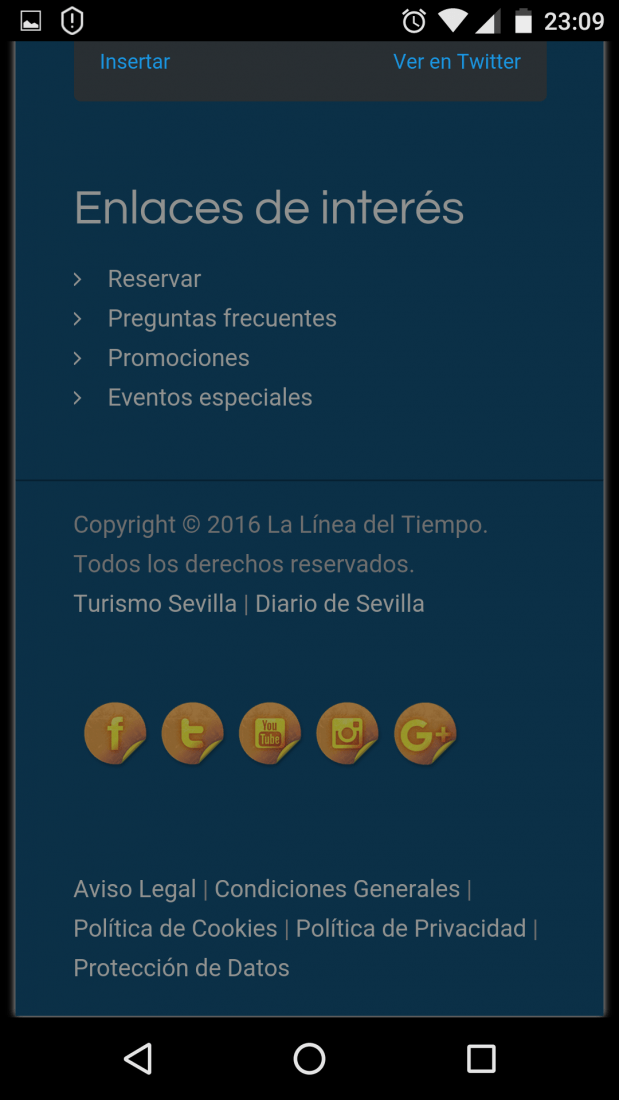
Task: Tap the Insertar link
Action: 135,62
